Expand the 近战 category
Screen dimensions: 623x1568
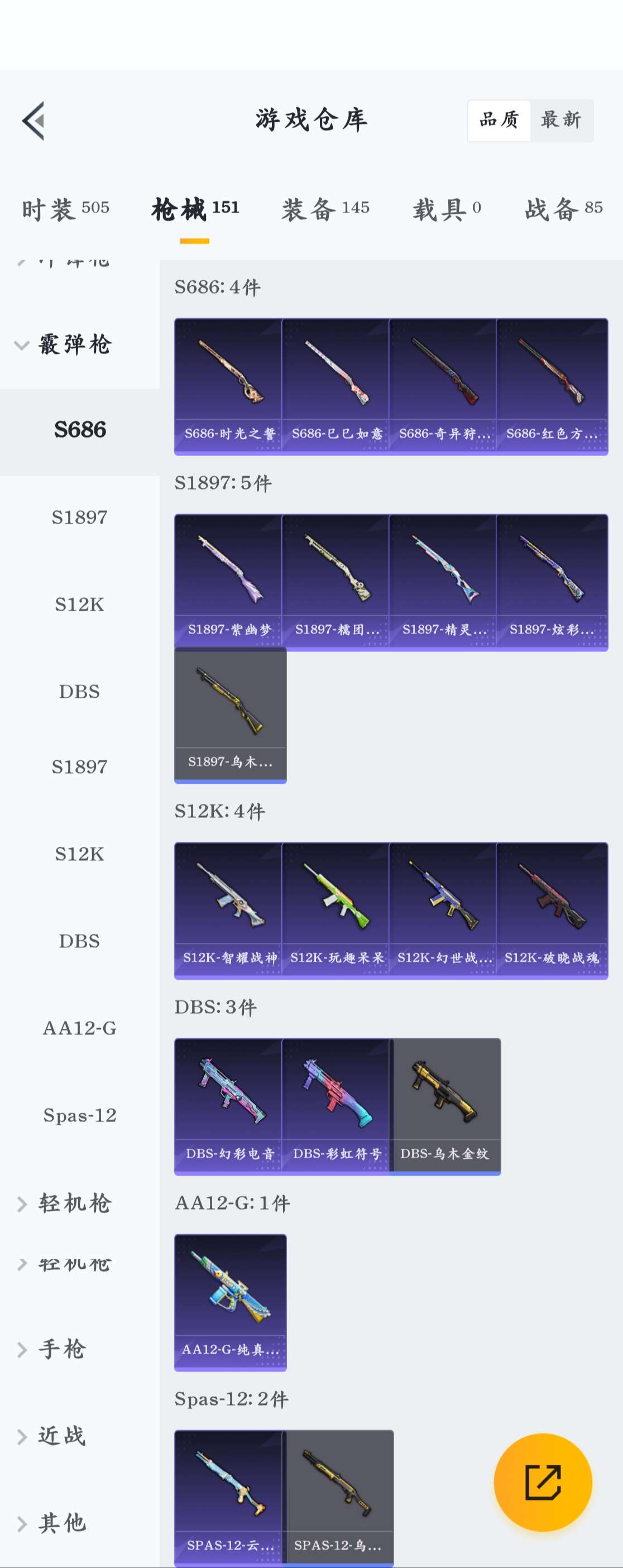61,1436
